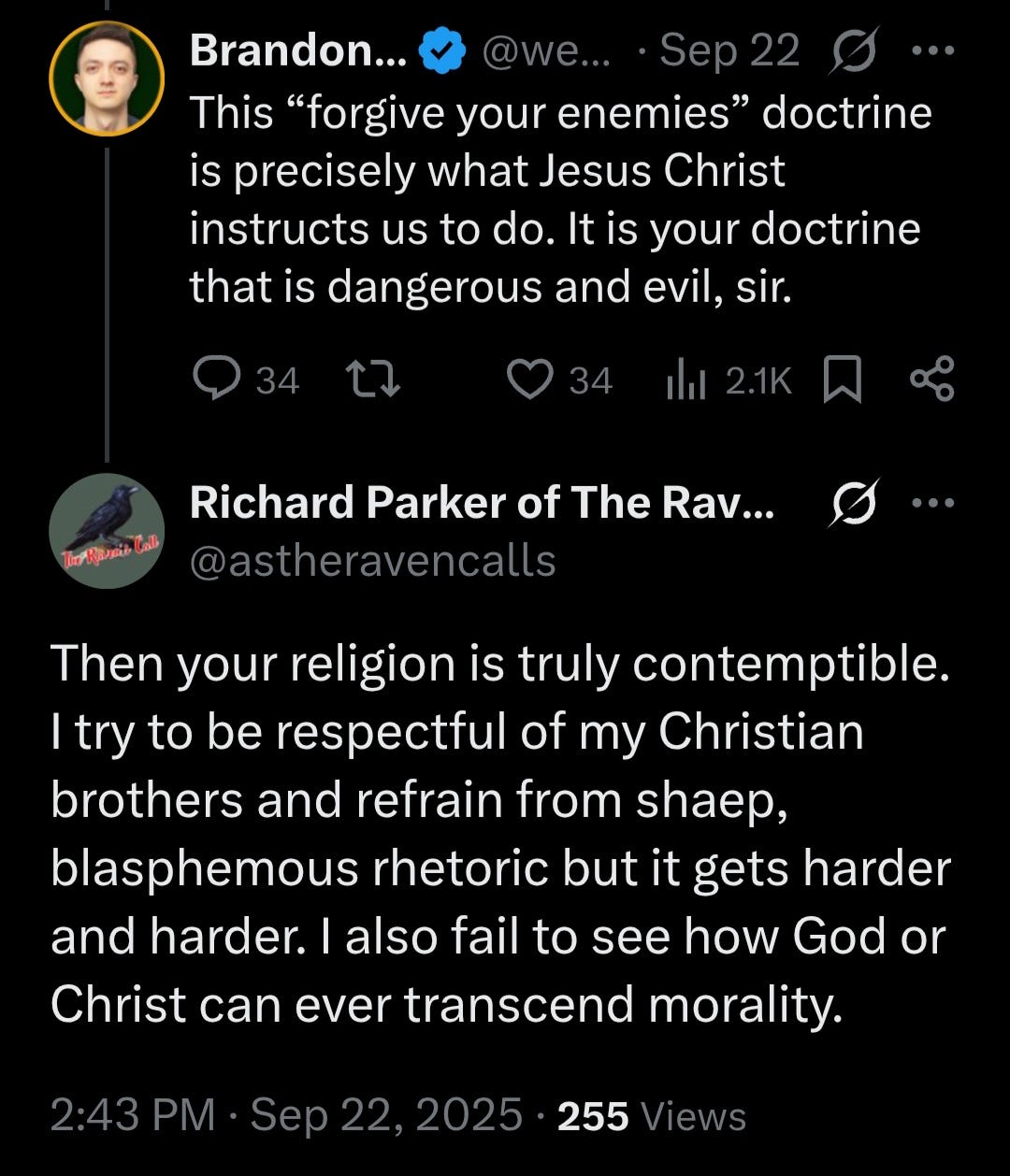This screenshot has height=1176, width=1010.
Task: Open Brandon's profile picture
Action: coord(106,79)
